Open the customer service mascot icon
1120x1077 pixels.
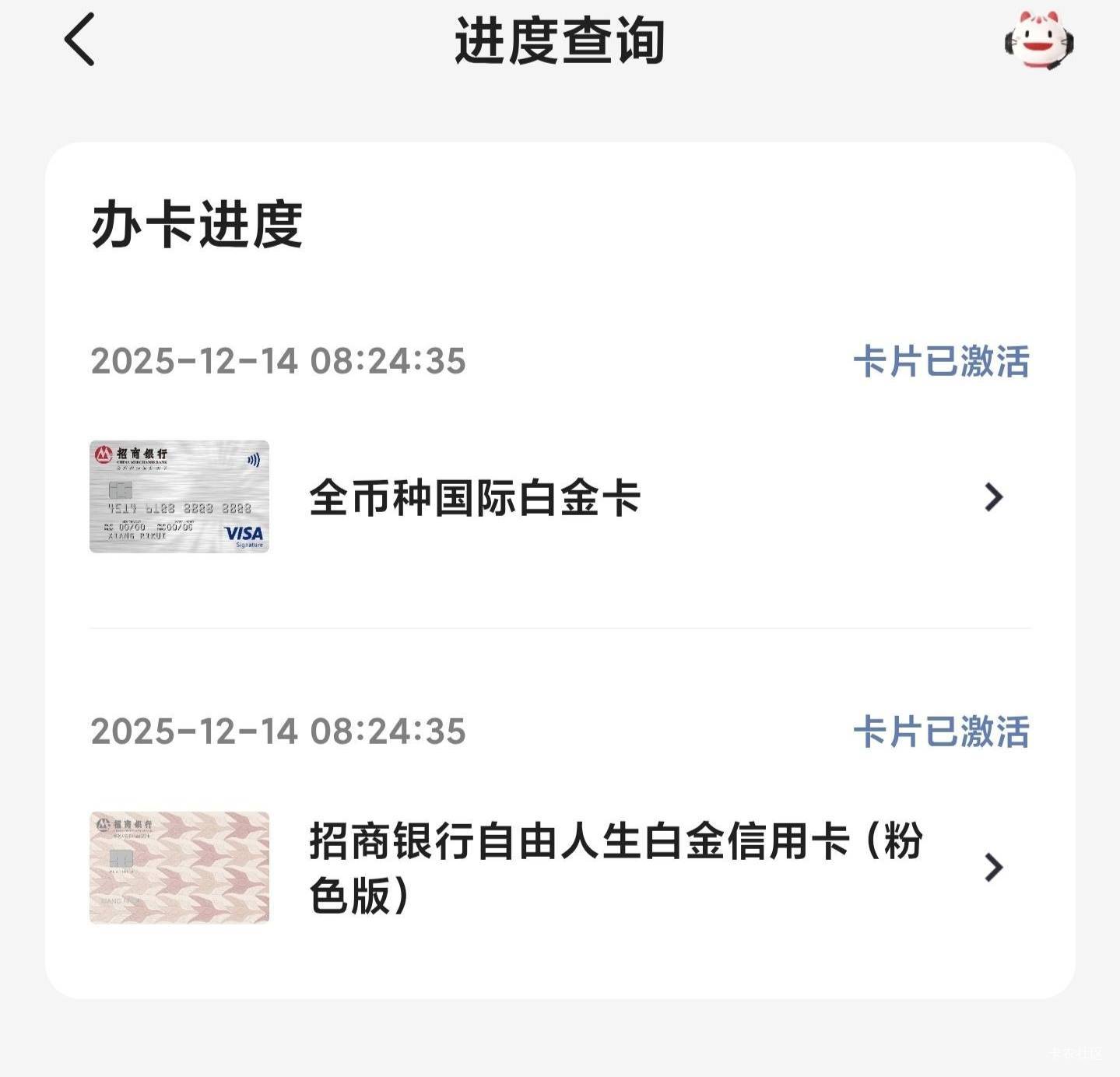tap(1039, 40)
